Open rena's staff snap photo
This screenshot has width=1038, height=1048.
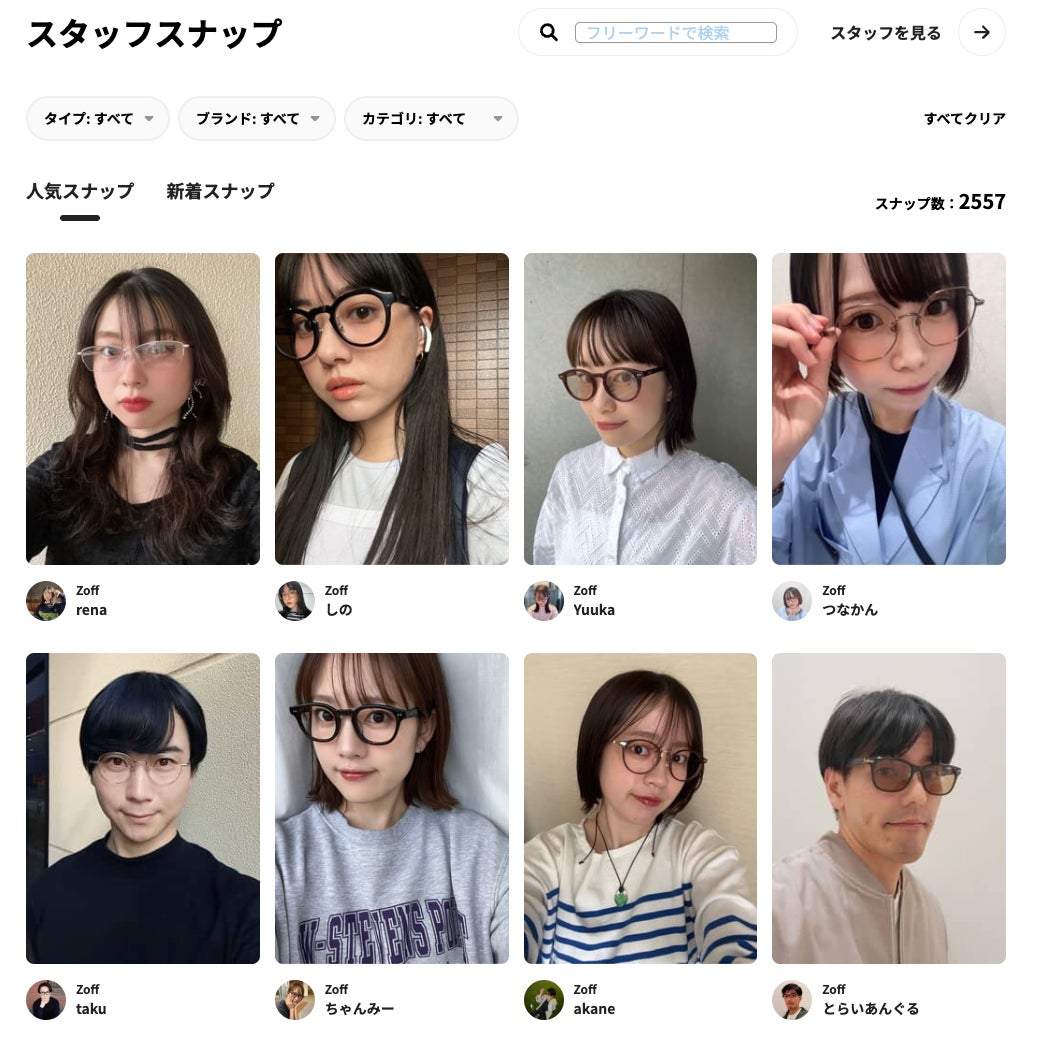(x=143, y=409)
